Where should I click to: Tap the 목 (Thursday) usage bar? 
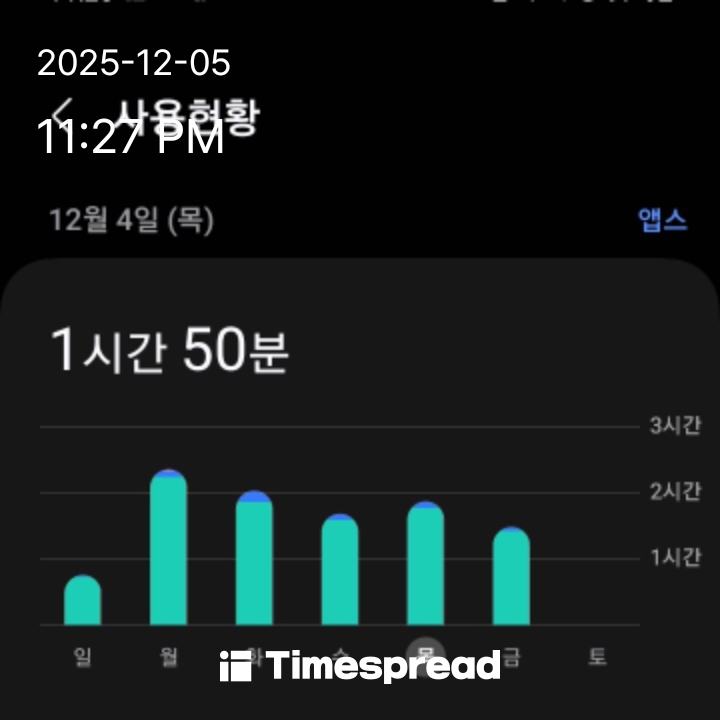(425, 564)
